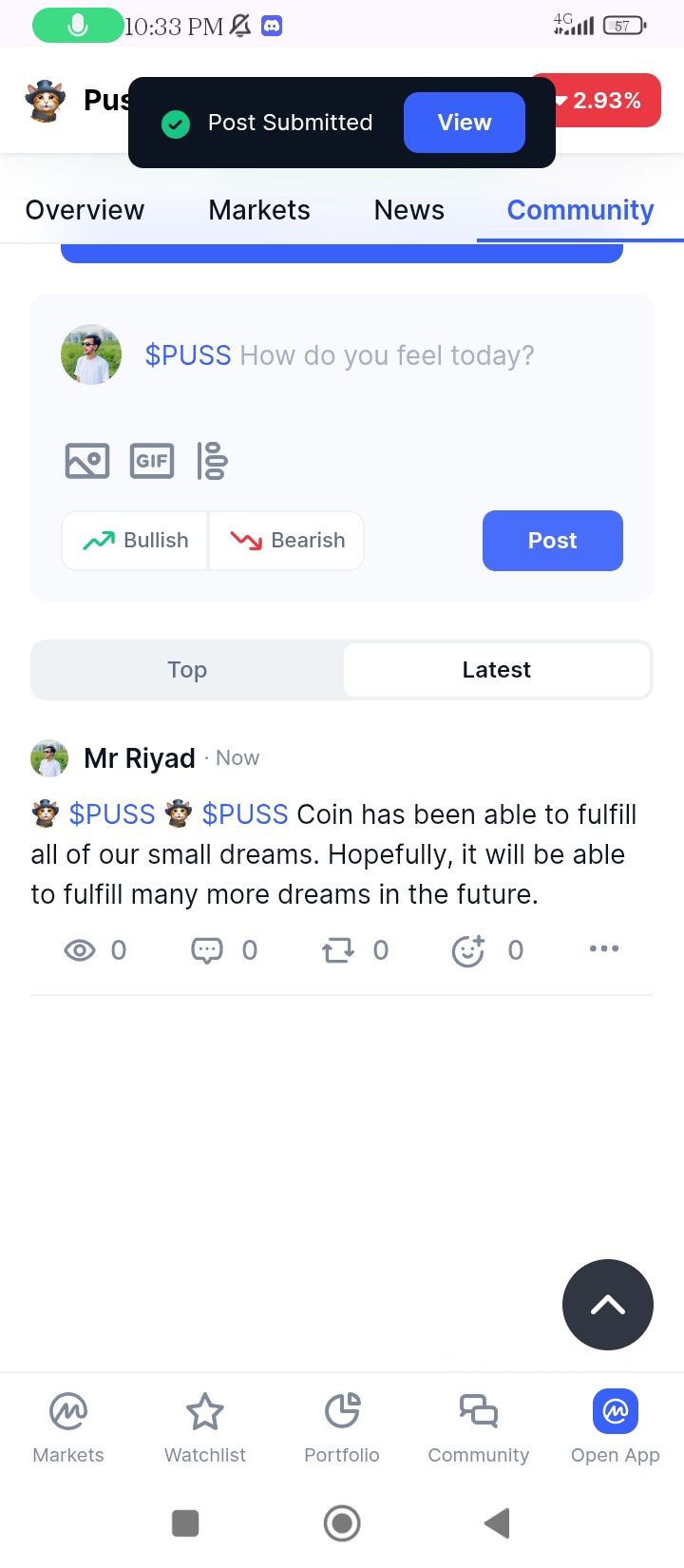Open the Markets top tab
684x1568 pixels.
click(259, 210)
